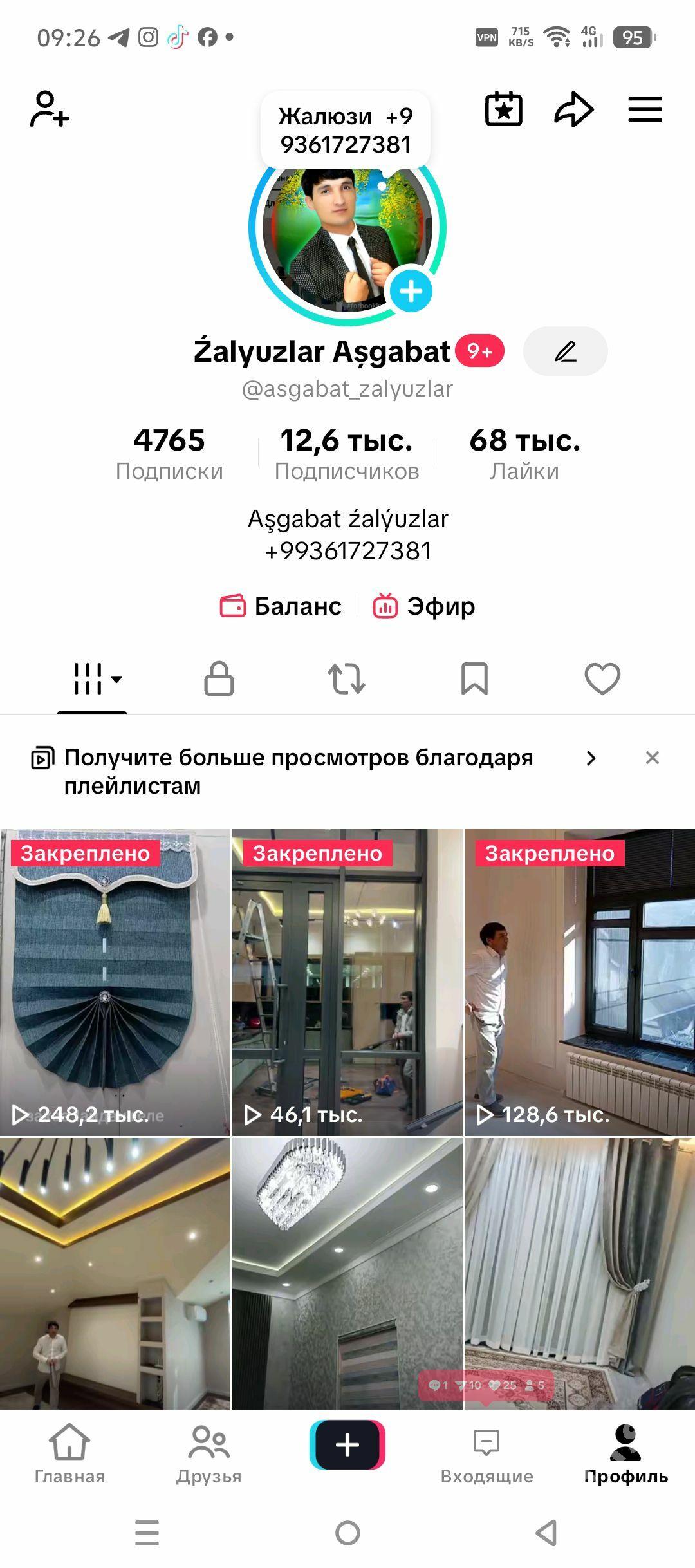Open the Эфир live option
This screenshot has height=1568, width=695.
(x=424, y=606)
